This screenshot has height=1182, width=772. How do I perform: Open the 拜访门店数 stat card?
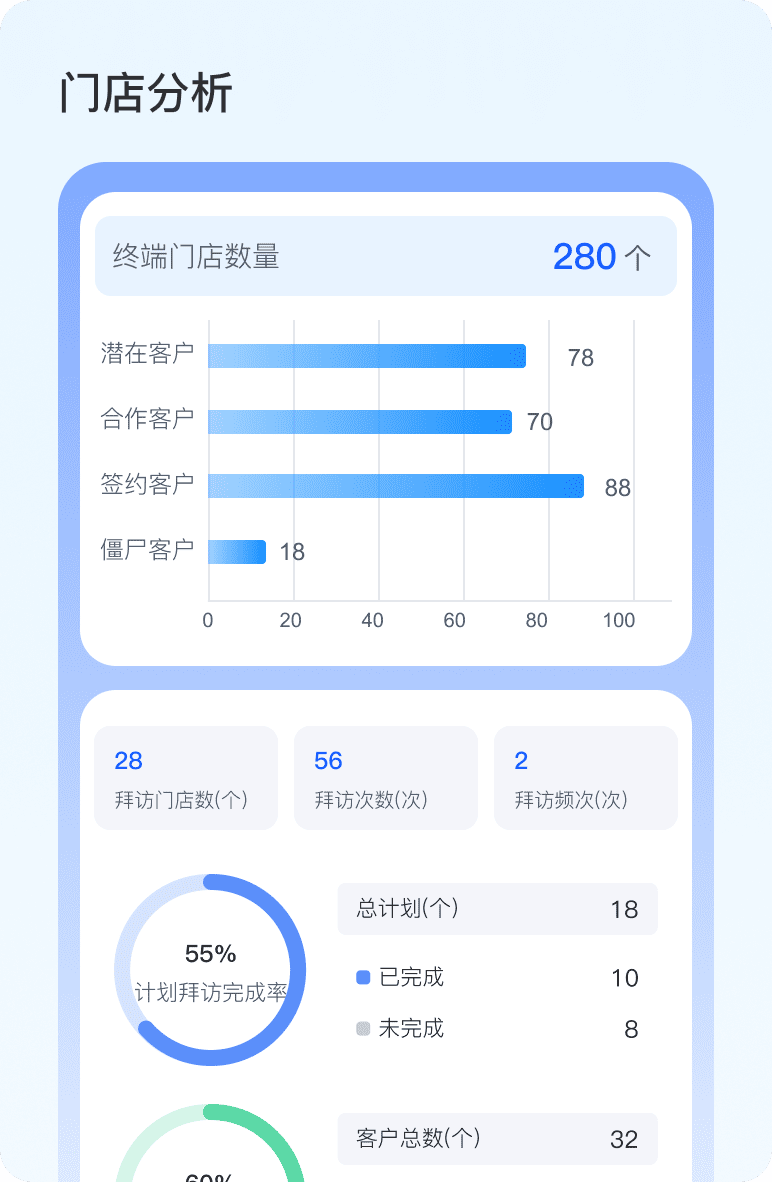coord(185,778)
